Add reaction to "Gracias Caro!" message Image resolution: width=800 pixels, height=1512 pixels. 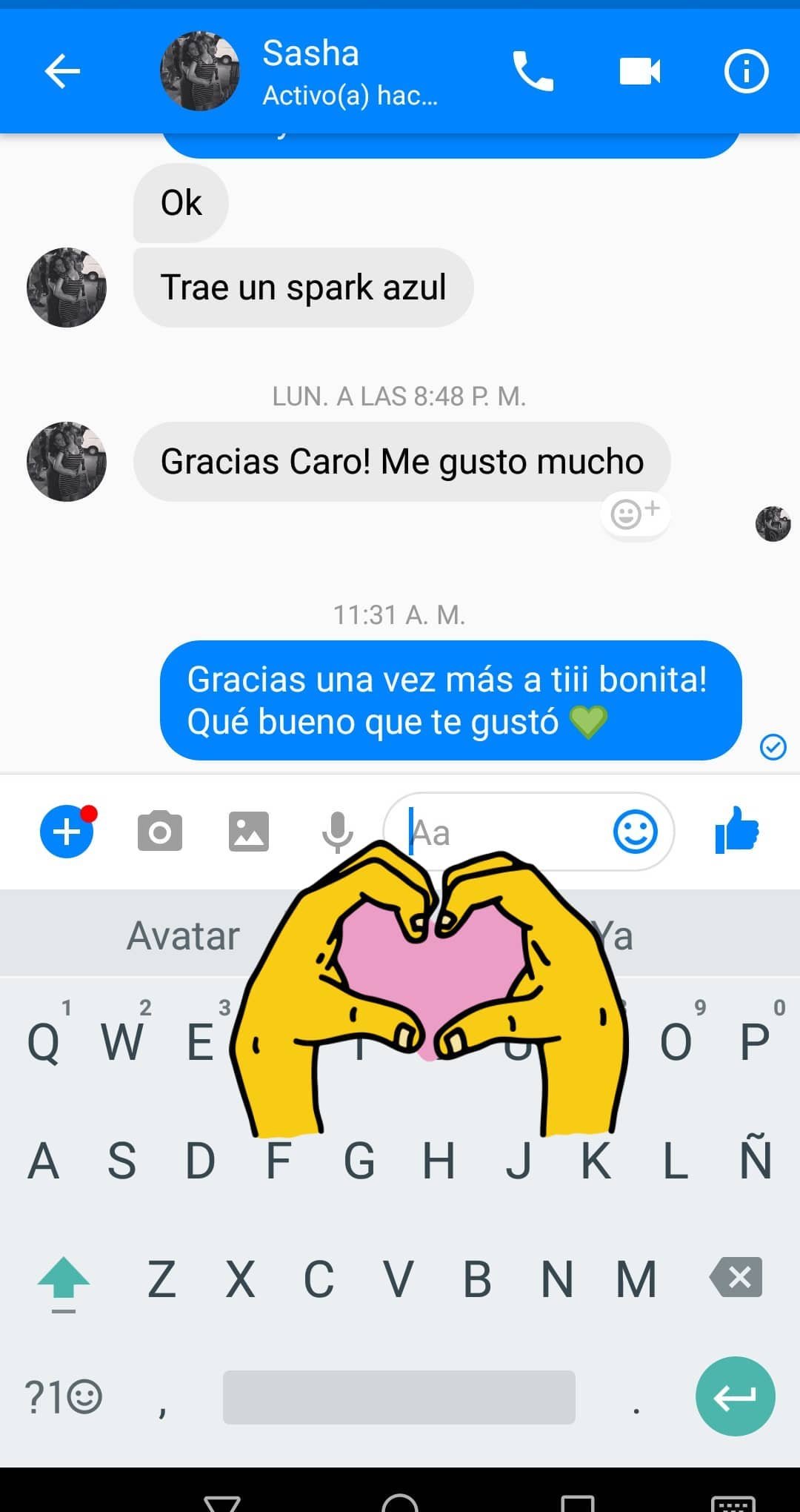[x=635, y=513]
